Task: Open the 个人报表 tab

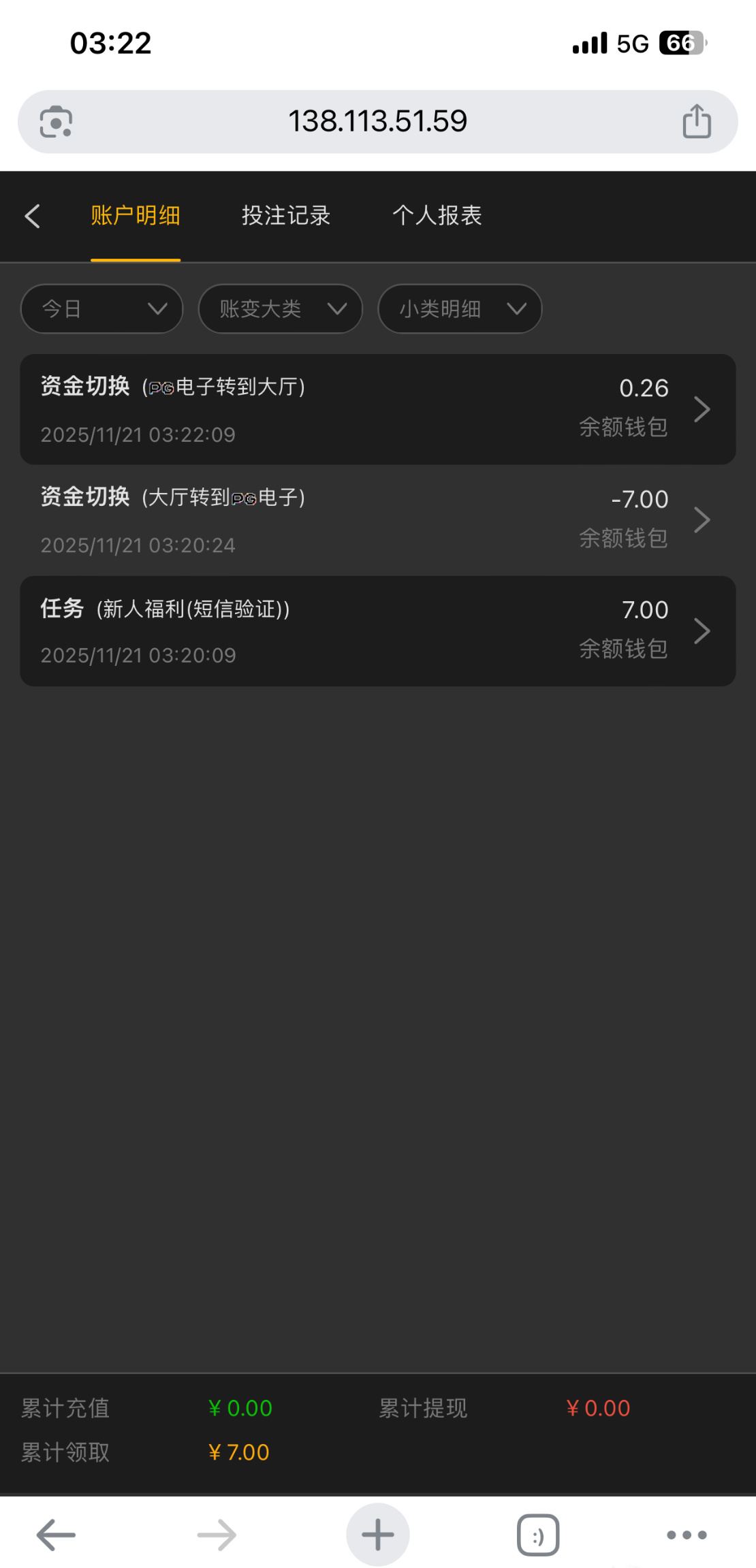Action: 437,216
